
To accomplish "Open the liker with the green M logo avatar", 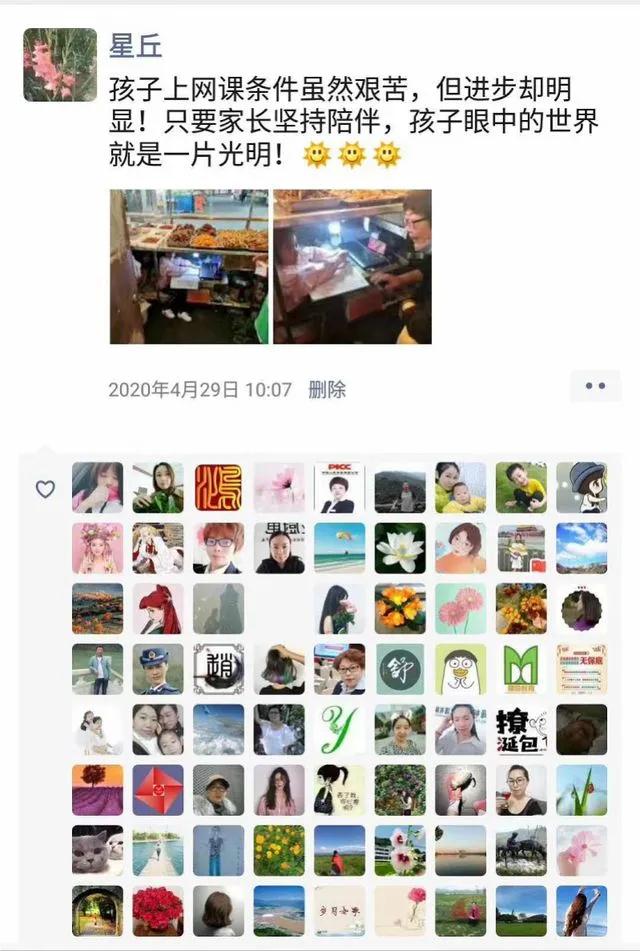I will [x=521, y=669].
